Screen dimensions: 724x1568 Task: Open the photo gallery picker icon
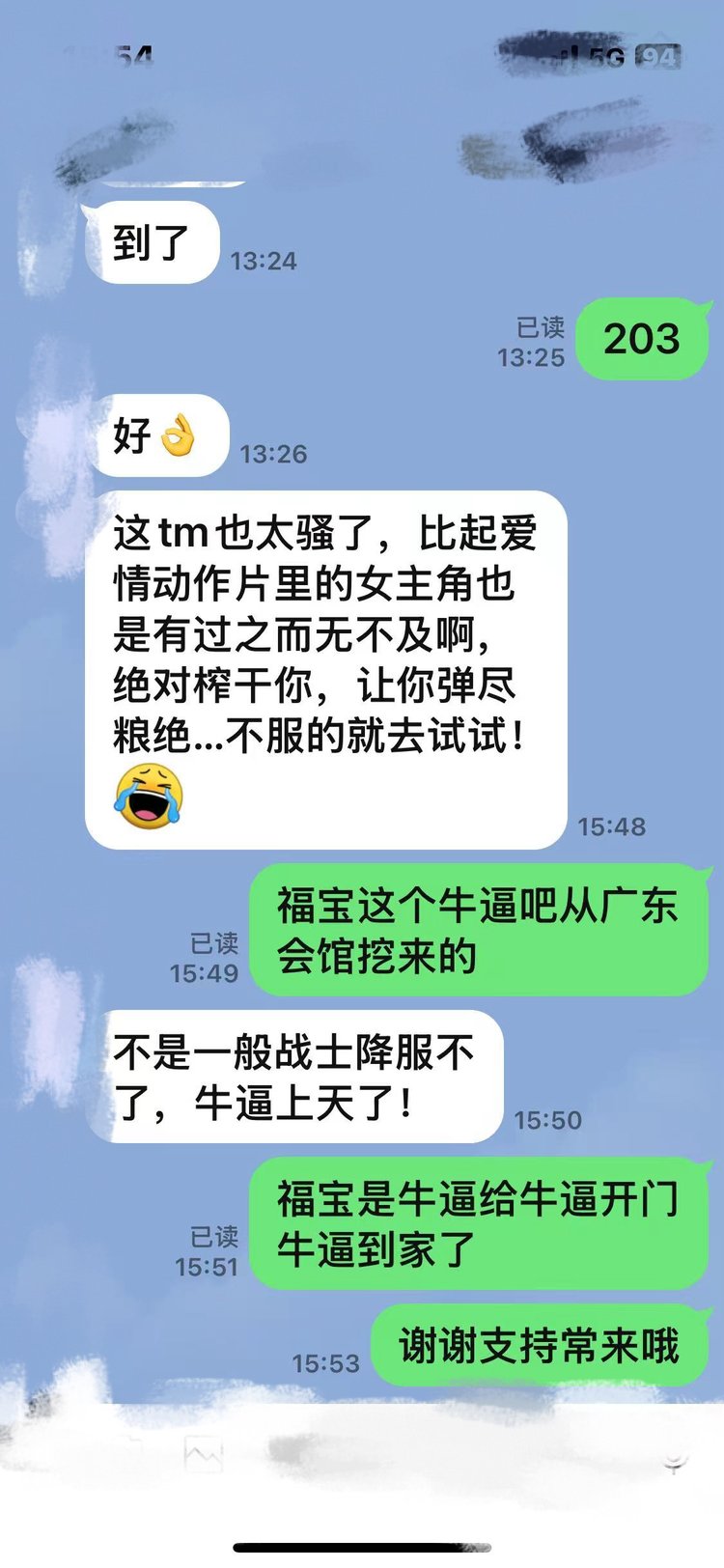204,1455
